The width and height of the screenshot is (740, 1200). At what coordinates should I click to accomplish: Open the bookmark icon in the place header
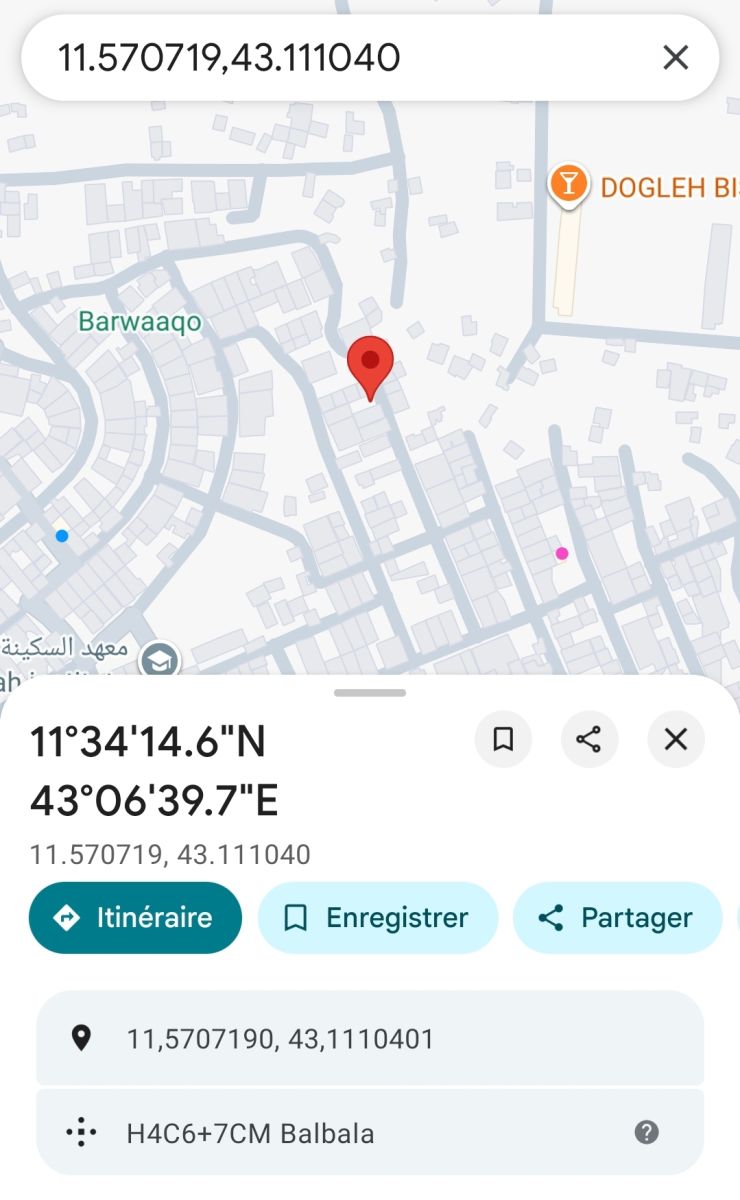click(x=504, y=740)
